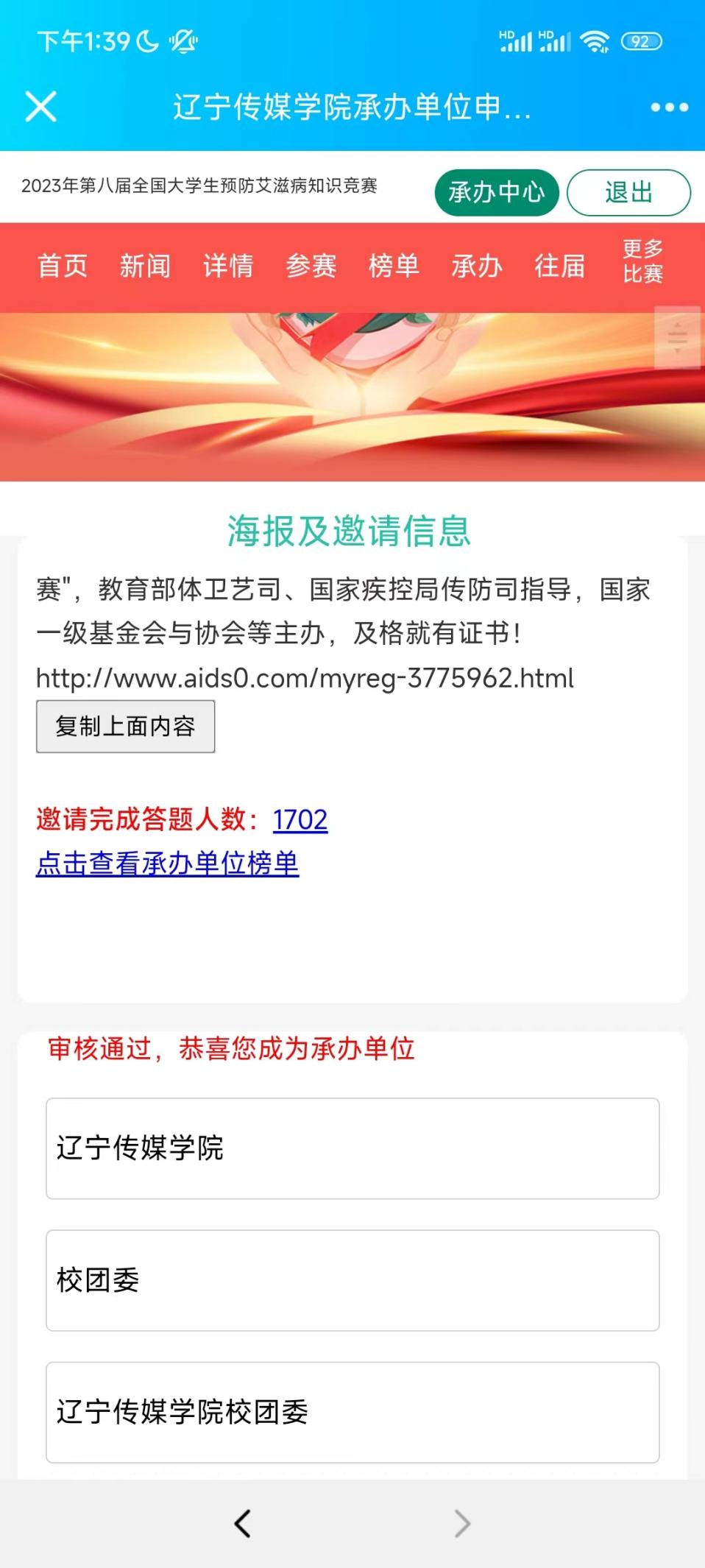Open the 点击查看承办单位榜单 link
The width and height of the screenshot is (705, 1568).
[x=168, y=864]
